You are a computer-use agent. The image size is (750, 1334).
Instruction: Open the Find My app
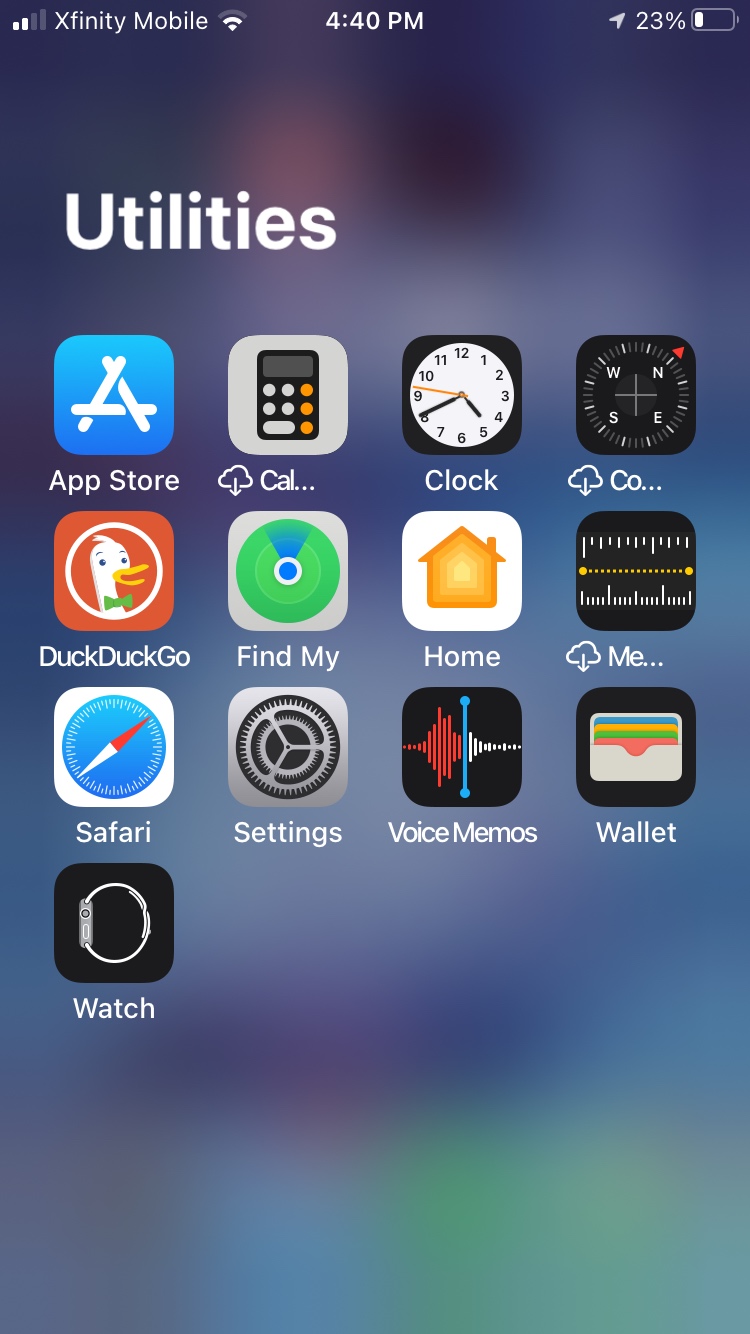(x=288, y=571)
